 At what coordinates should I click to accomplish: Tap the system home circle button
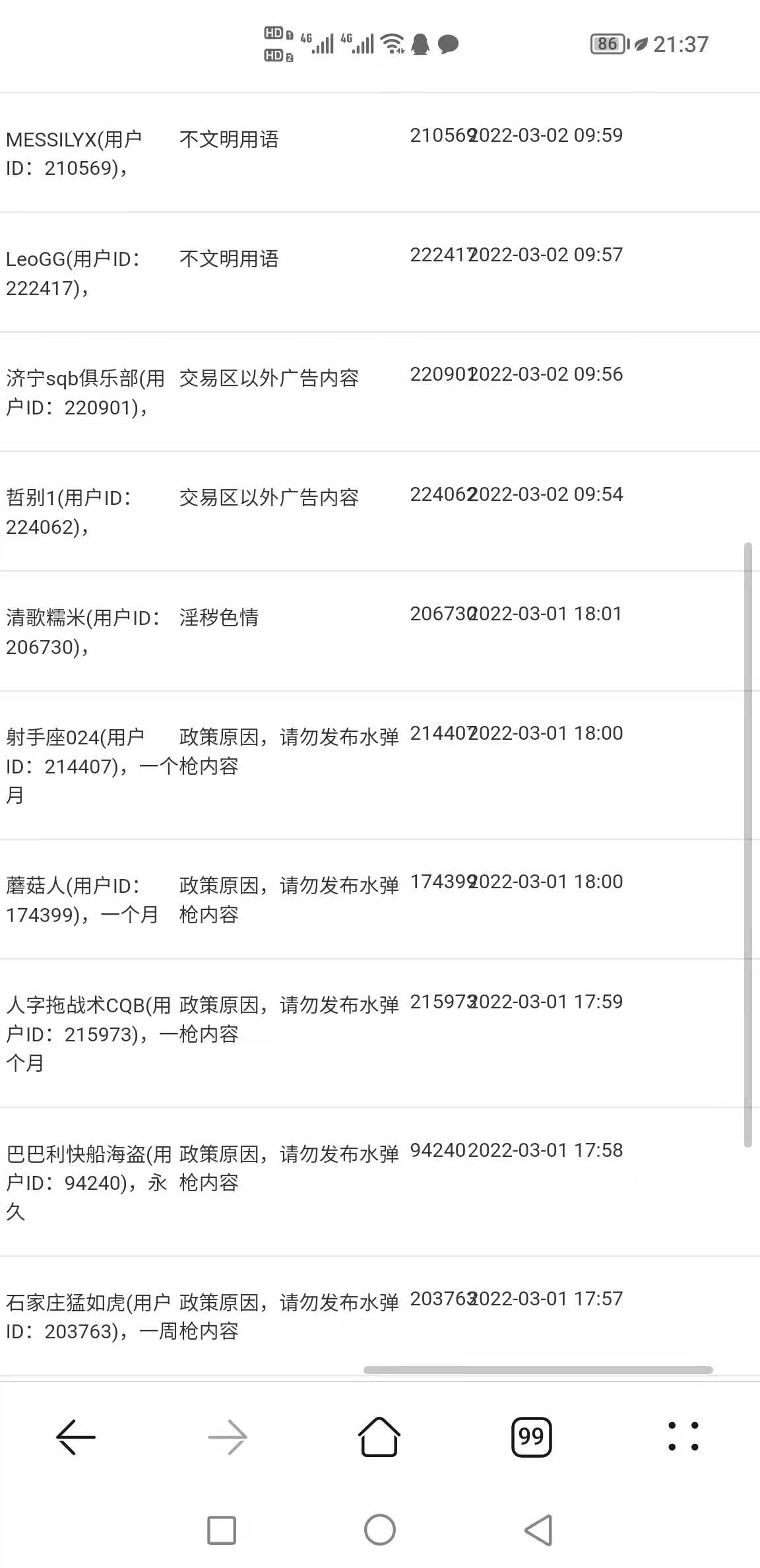coord(380,1530)
